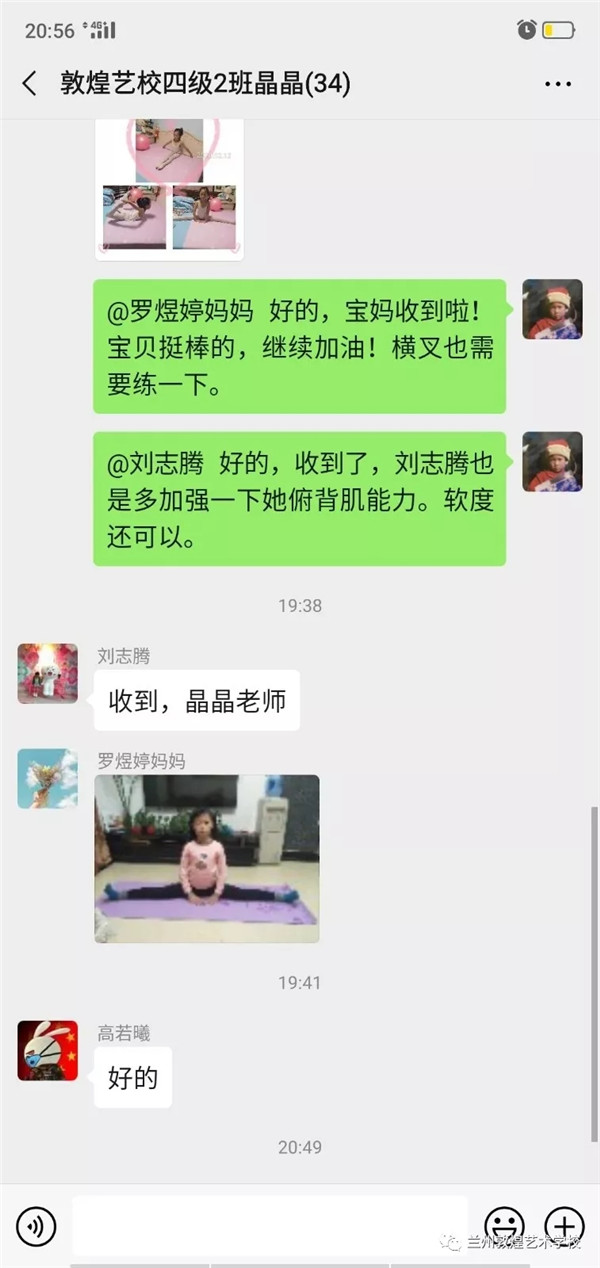Open 刘志腾's profile avatar
This screenshot has width=600, height=1268.
point(47,673)
